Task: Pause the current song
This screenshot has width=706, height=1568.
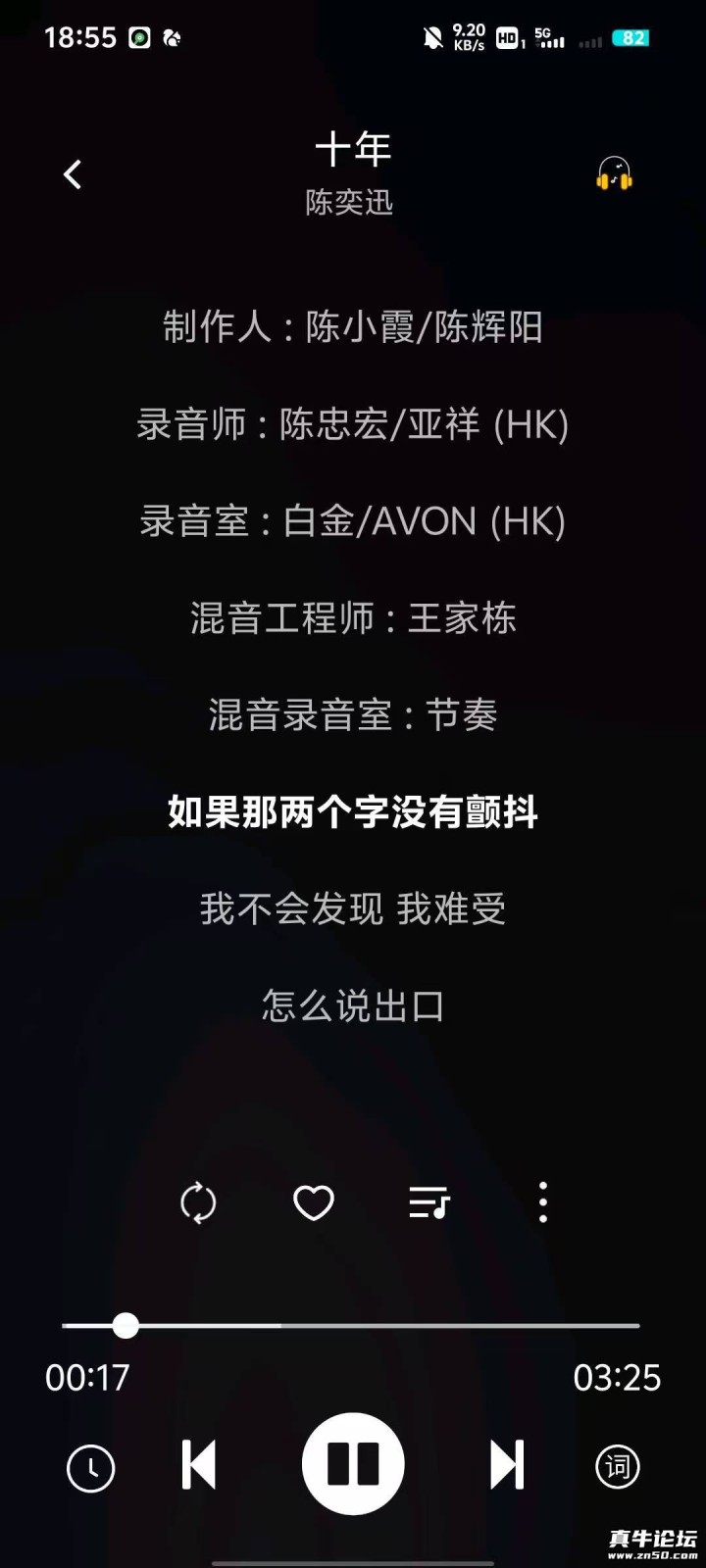Action: click(353, 1464)
